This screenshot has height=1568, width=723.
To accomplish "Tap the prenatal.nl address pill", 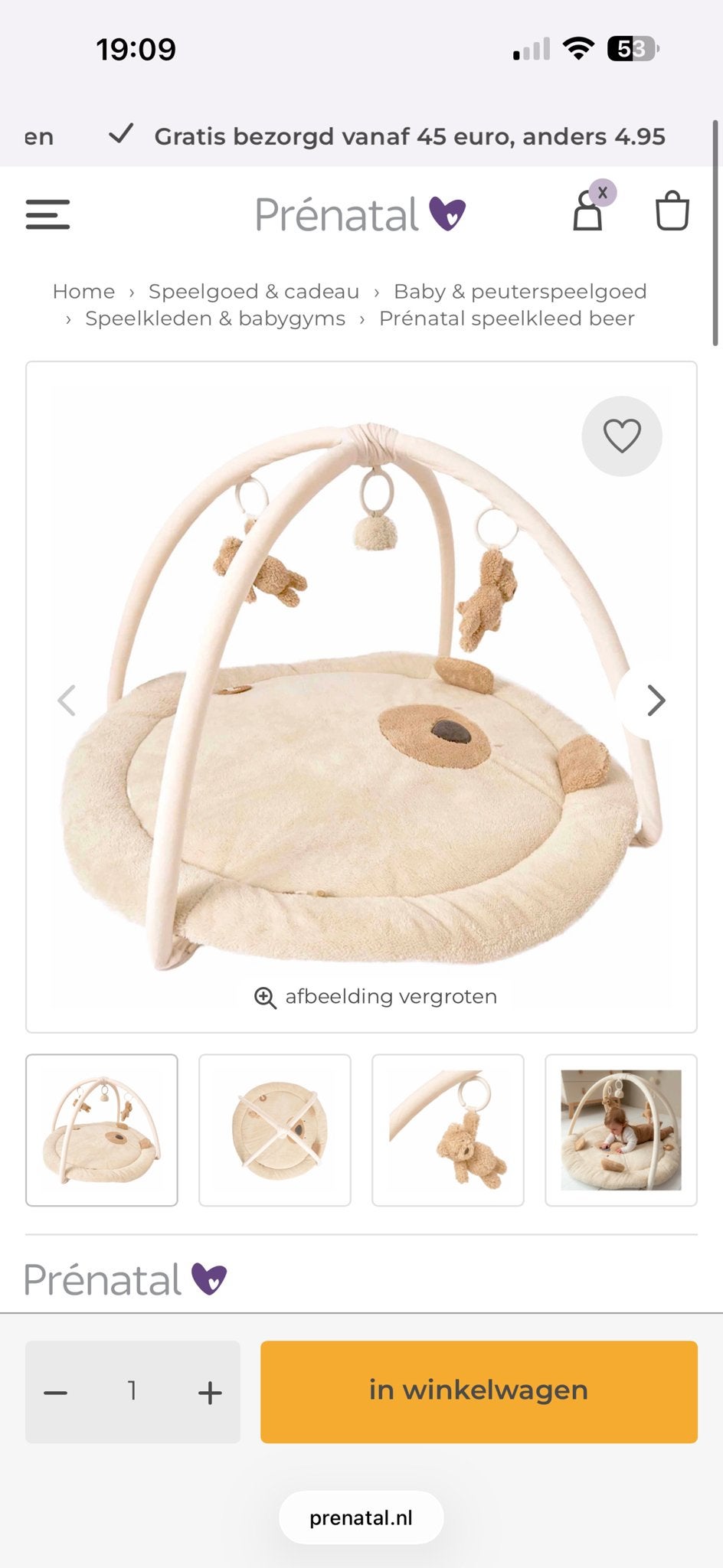I will tap(361, 1517).
